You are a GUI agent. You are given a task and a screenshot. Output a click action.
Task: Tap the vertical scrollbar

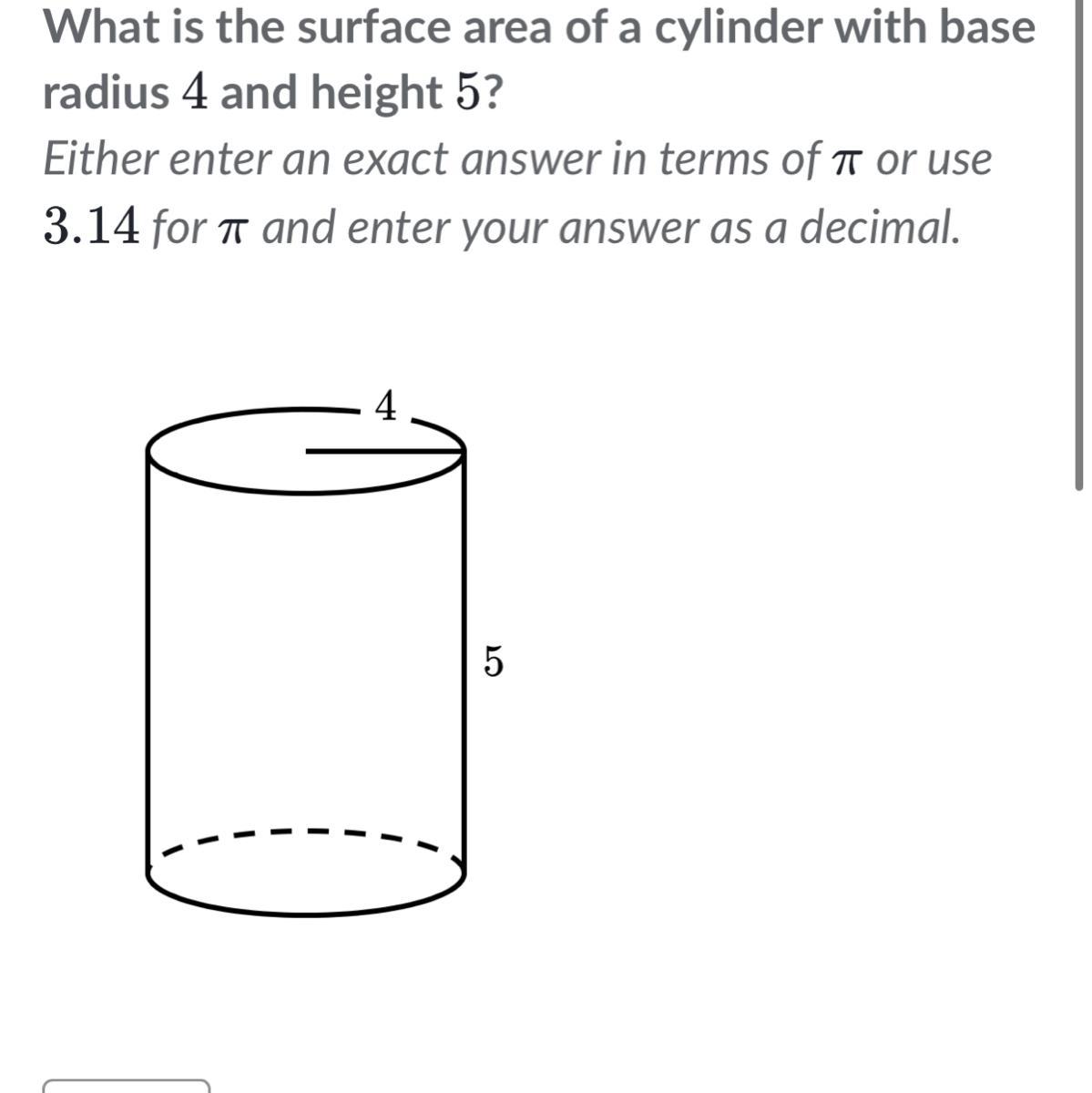pyautogui.click(x=1080, y=246)
